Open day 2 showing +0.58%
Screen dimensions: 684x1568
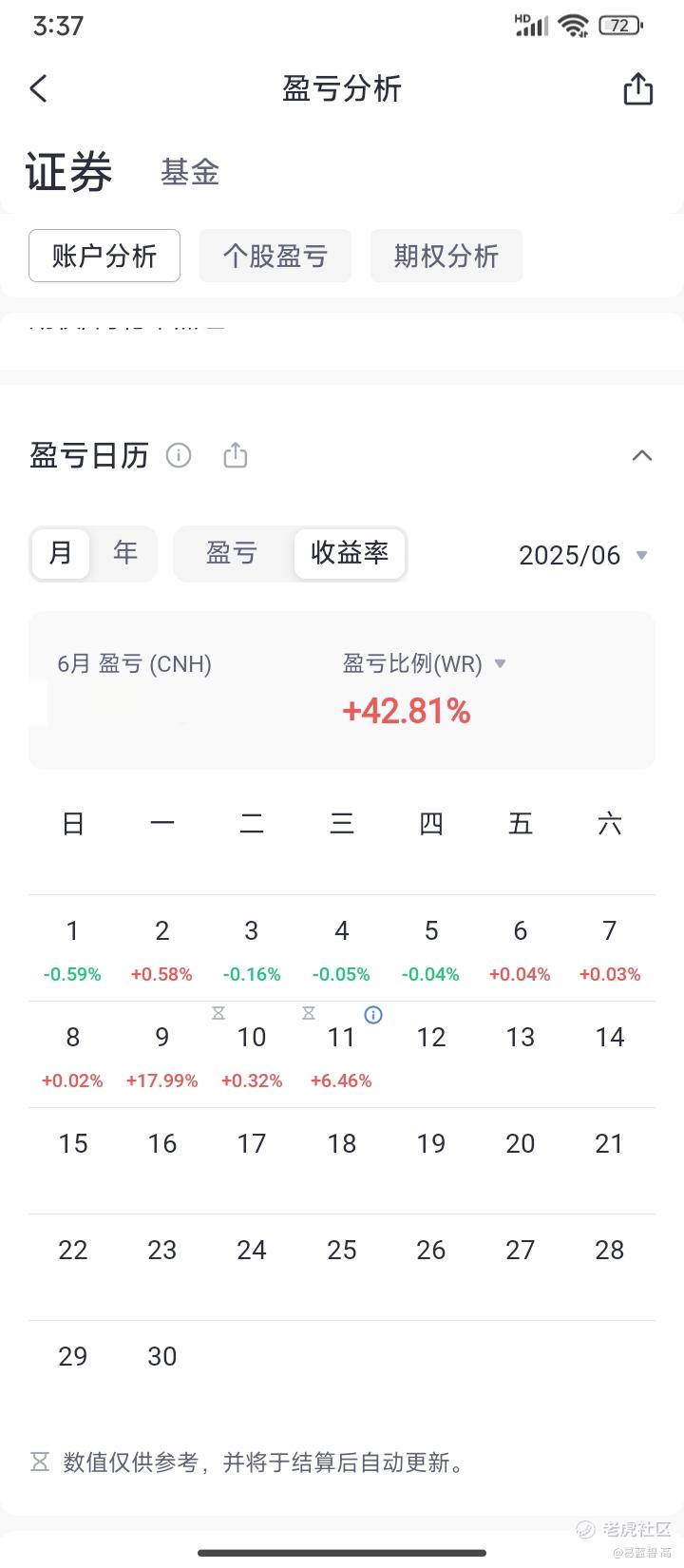[x=162, y=948]
